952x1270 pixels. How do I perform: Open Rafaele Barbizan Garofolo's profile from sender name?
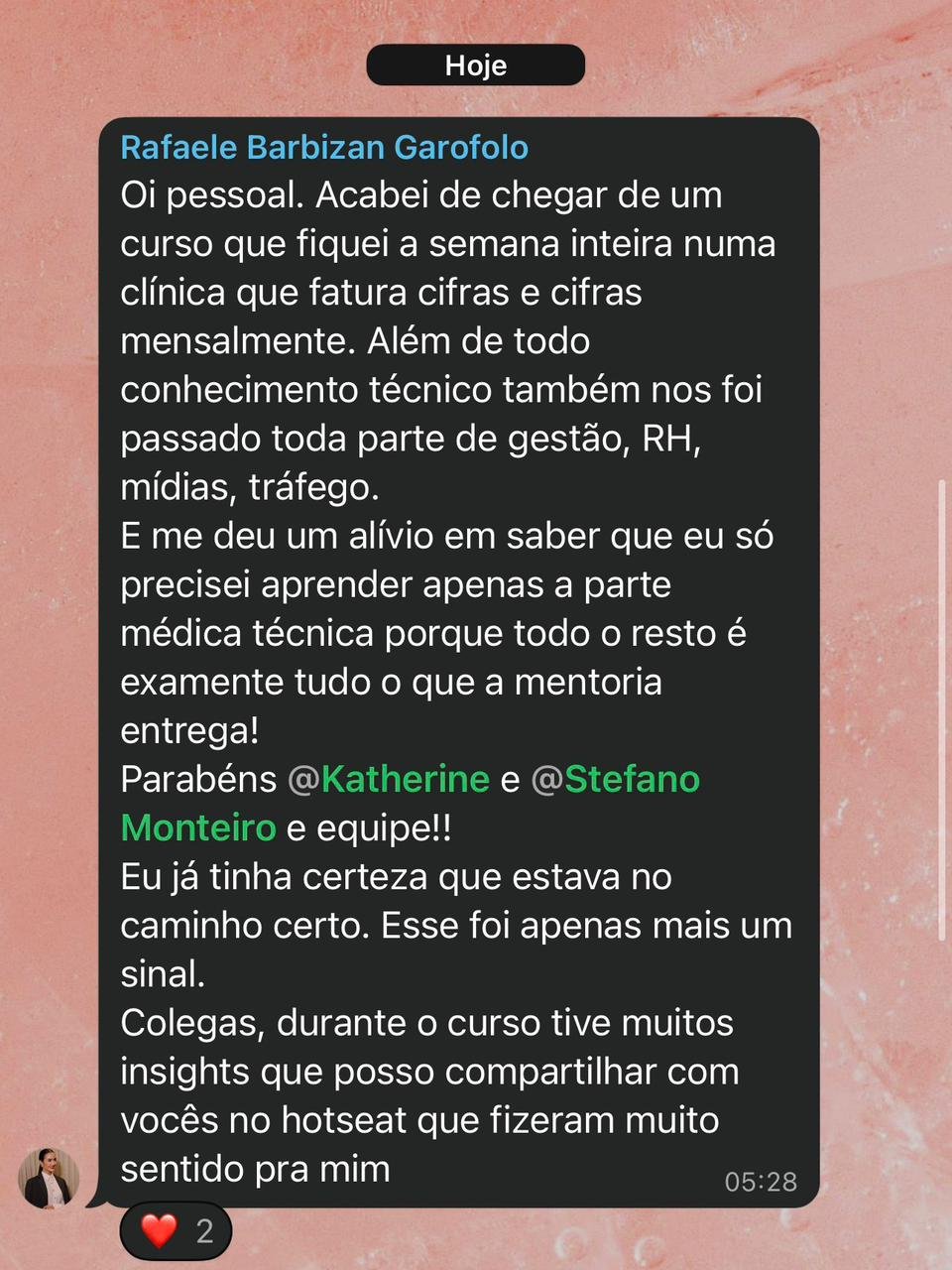[324, 148]
